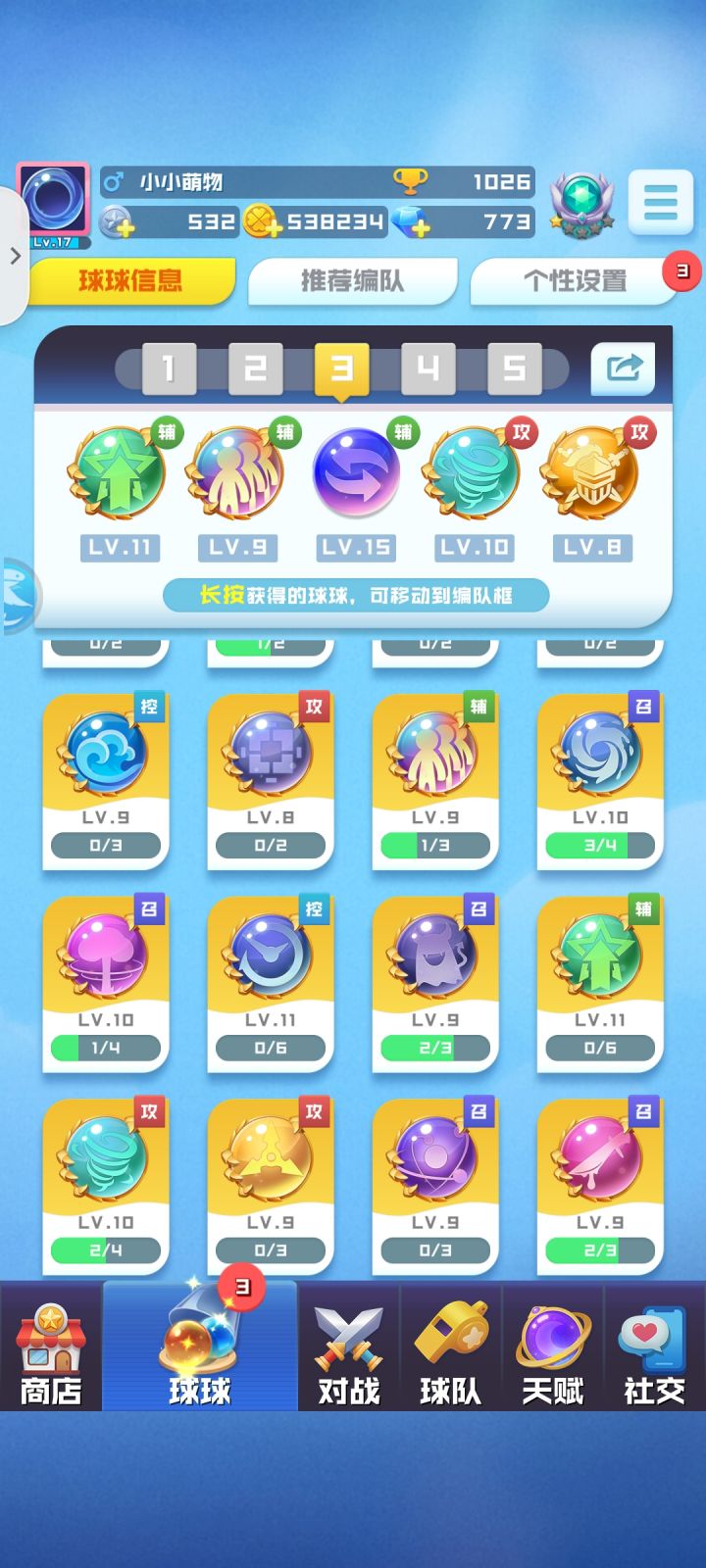Image resolution: width=706 pixels, height=1568 pixels.
Task: Expand the left side panel arrow
Action: [x=14, y=257]
